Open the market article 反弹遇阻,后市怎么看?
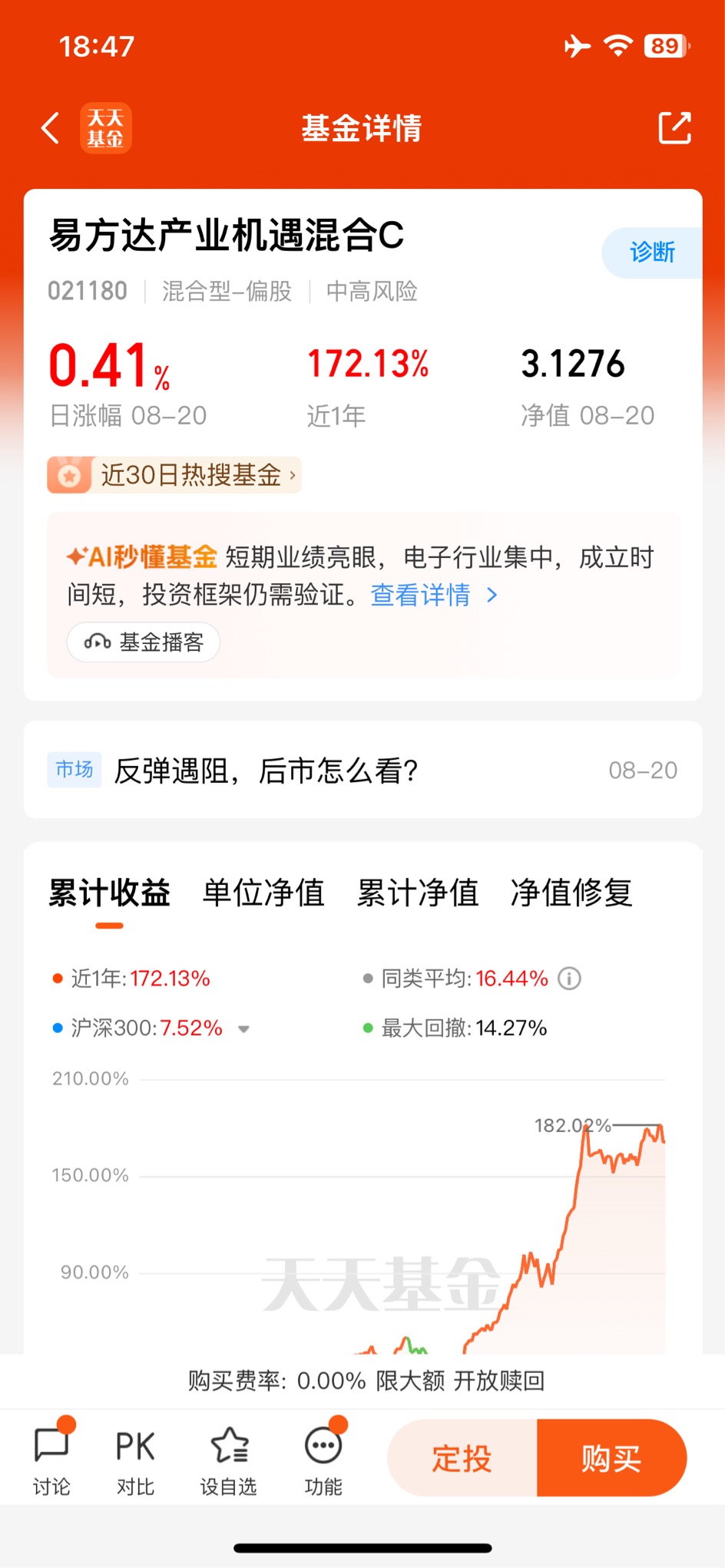This screenshot has width=725, height=1568. 363,770
